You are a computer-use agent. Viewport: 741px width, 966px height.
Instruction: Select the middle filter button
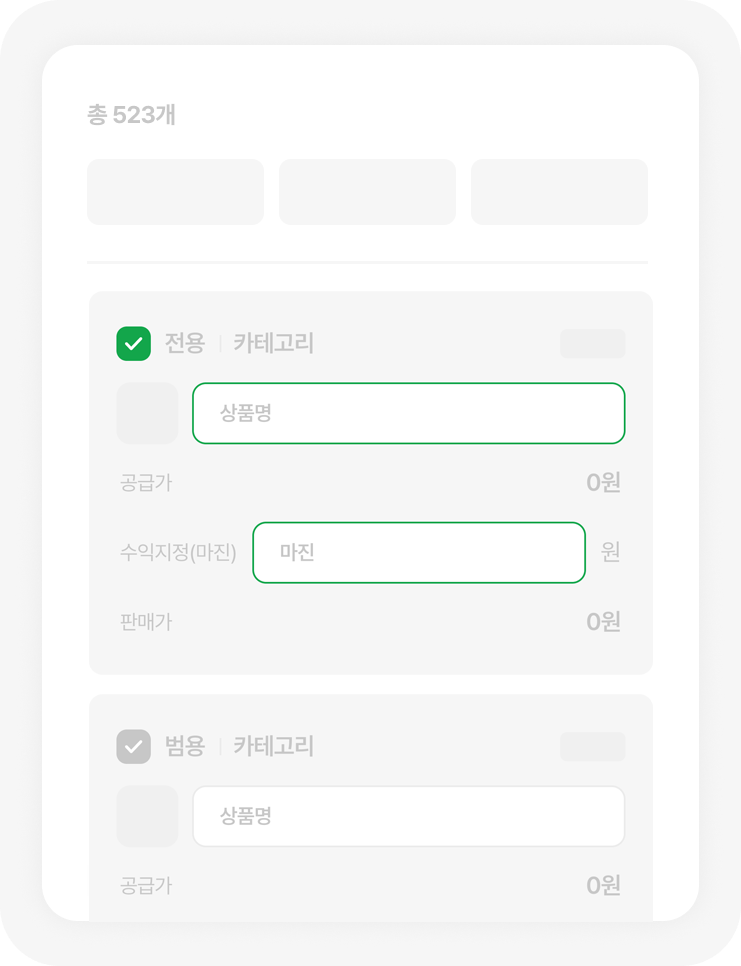367,191
